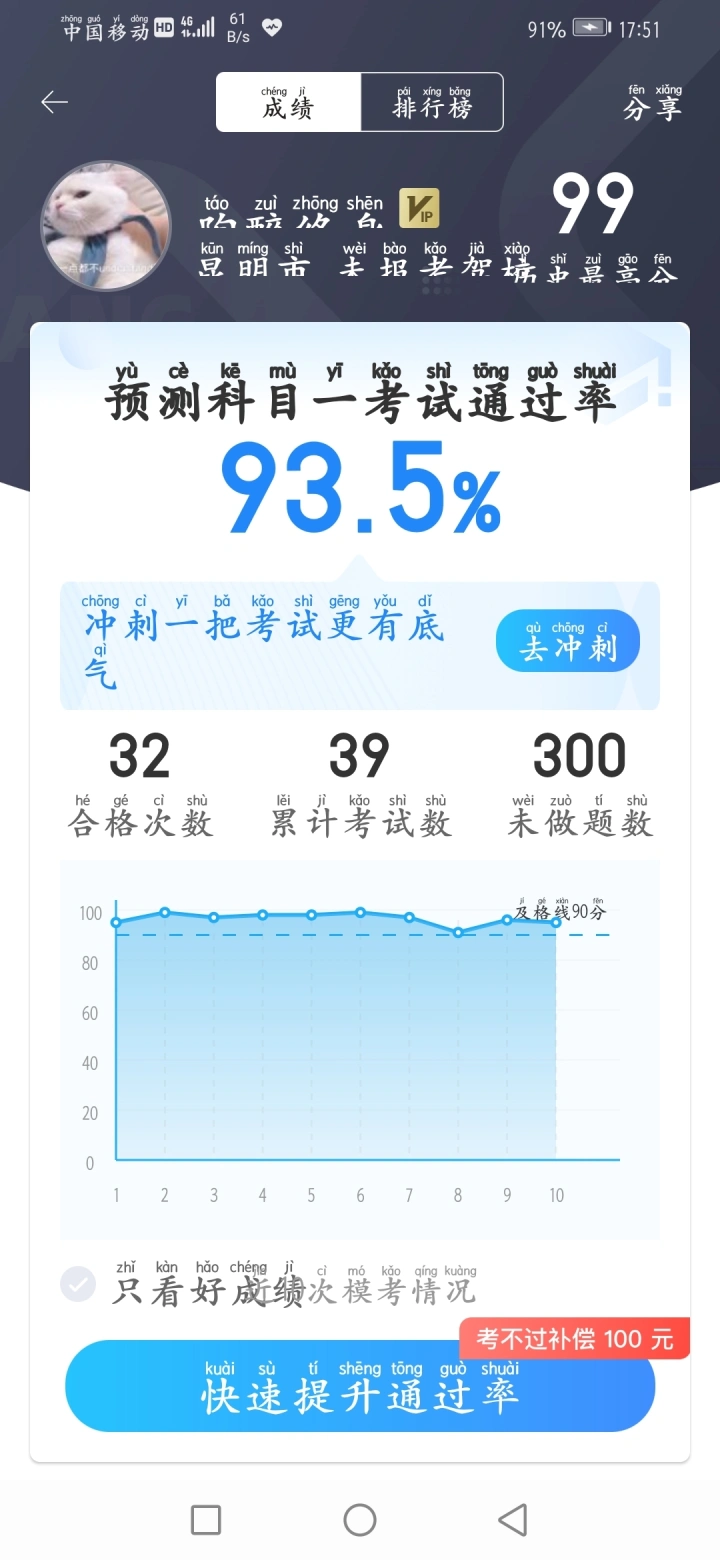
Task: Switch to the 排行榜 tab
Action: [x=432, y=102]
